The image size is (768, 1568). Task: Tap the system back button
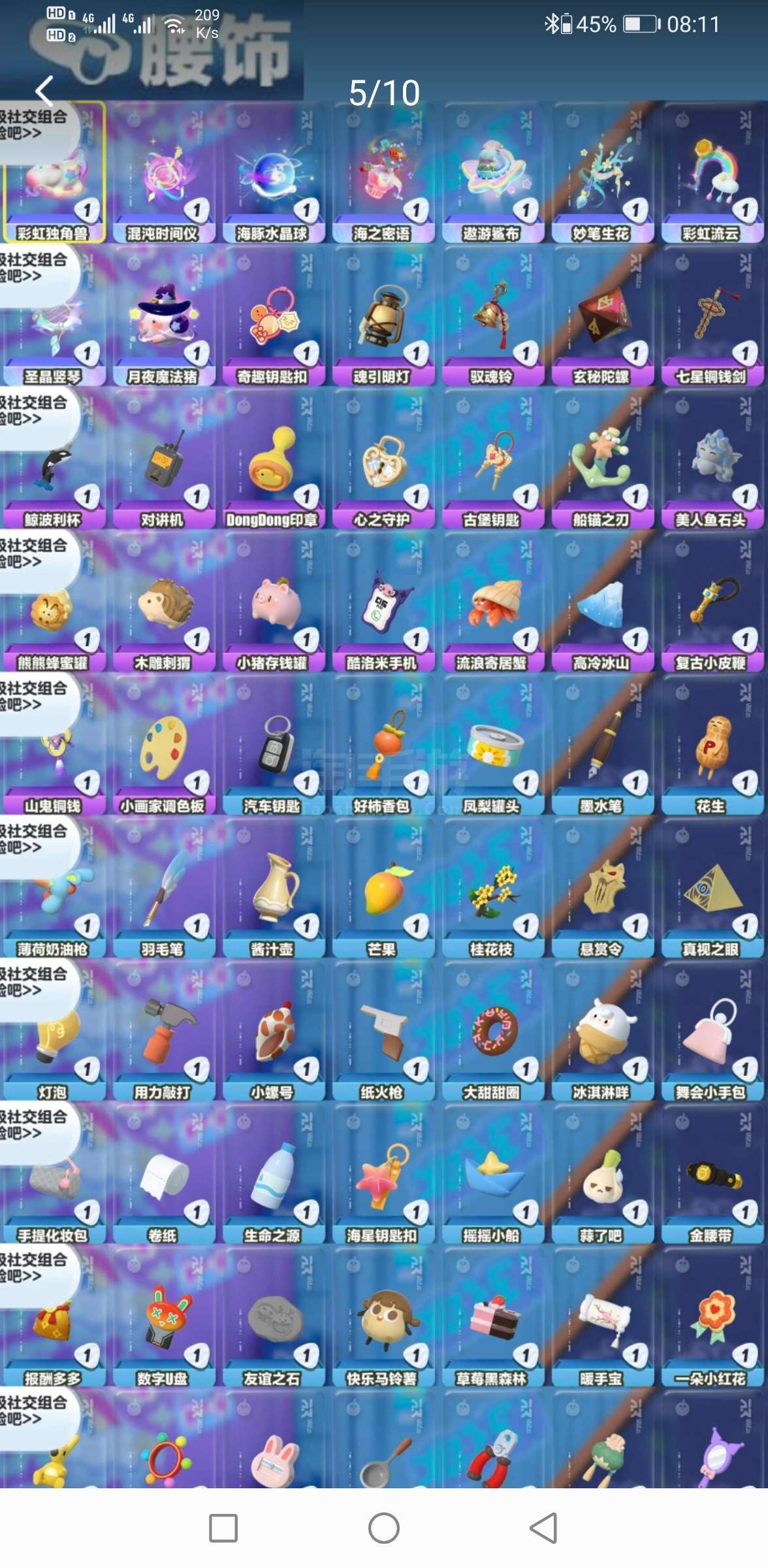tap(543, 1528)
